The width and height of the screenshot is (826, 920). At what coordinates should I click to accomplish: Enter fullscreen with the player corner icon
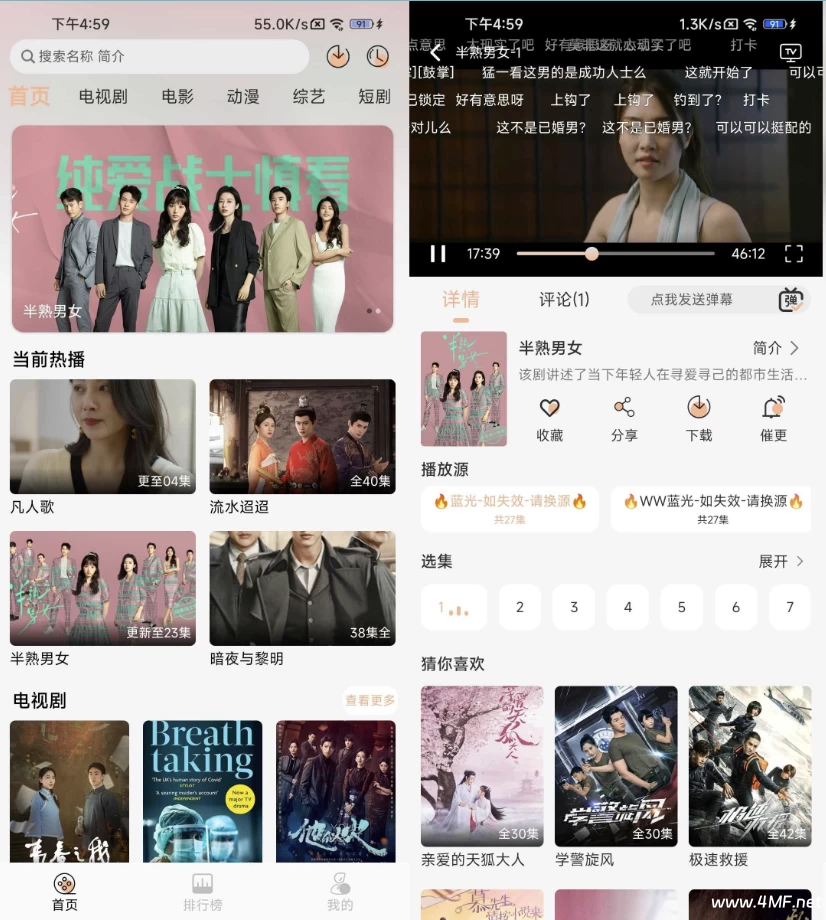tap(793, 253)
